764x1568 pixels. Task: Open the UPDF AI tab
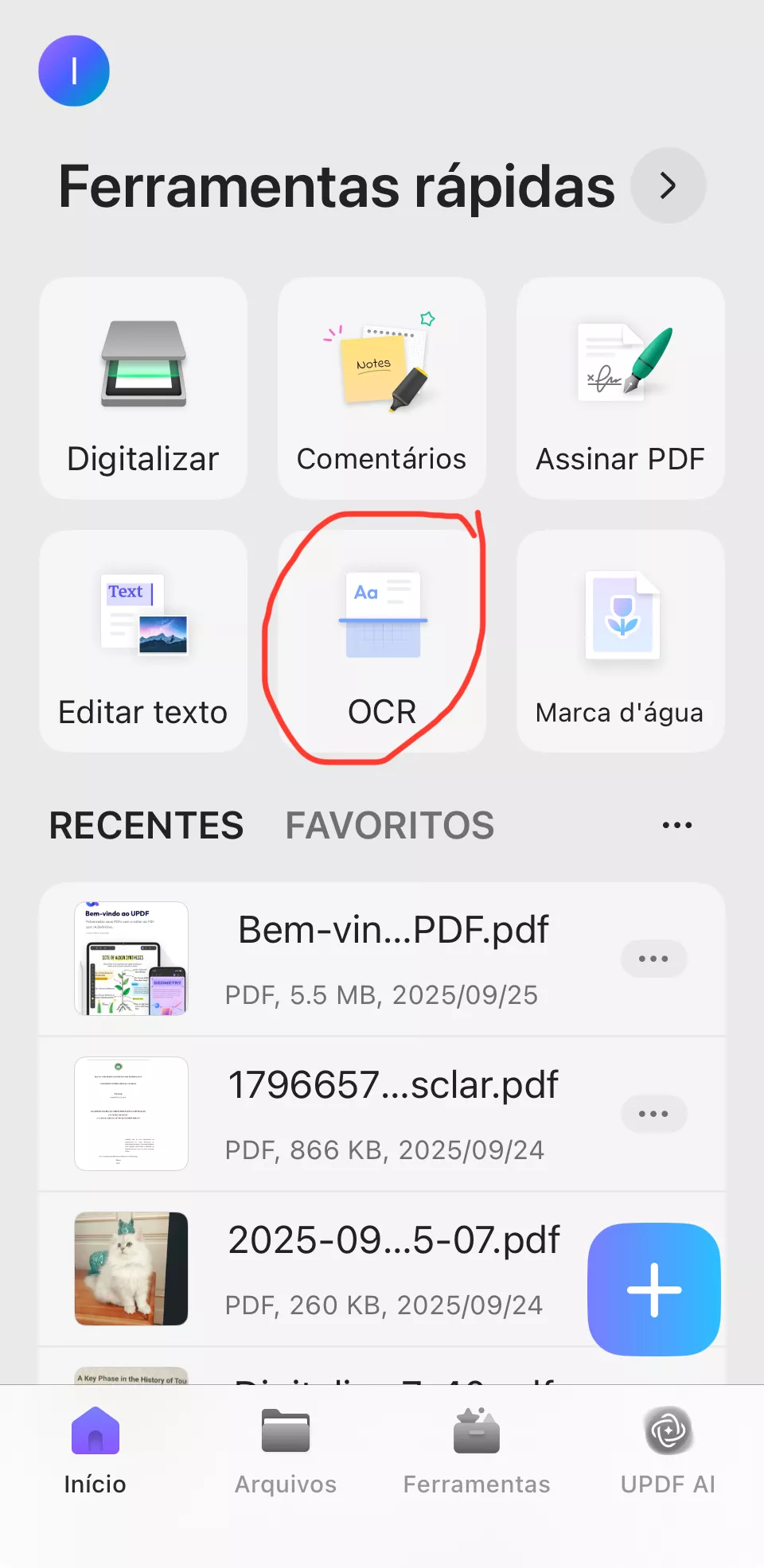click(x=668, y=1449)
